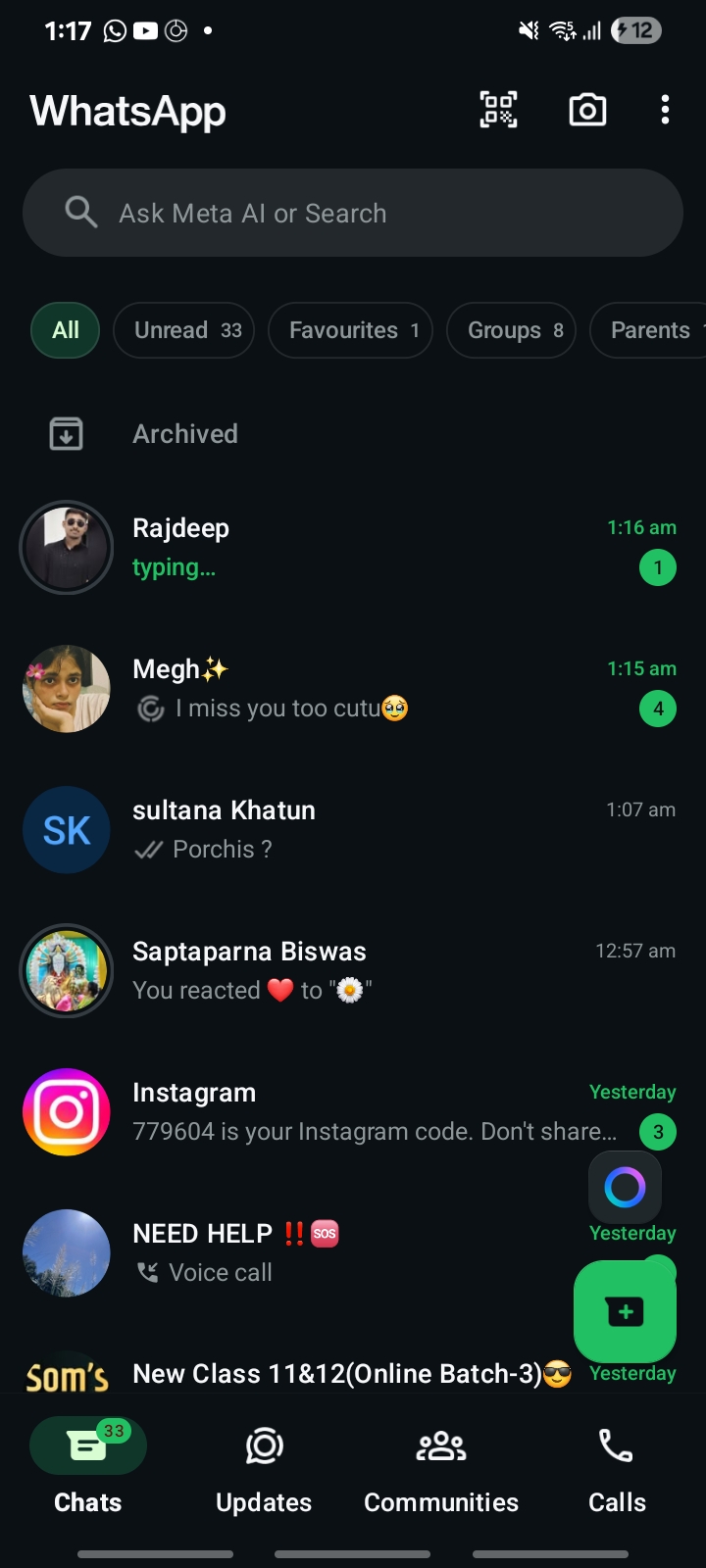The height and width of the screenshot is (1568, 706).
Task: Select the Favourites filter chip
Action: tap(350, 330)
